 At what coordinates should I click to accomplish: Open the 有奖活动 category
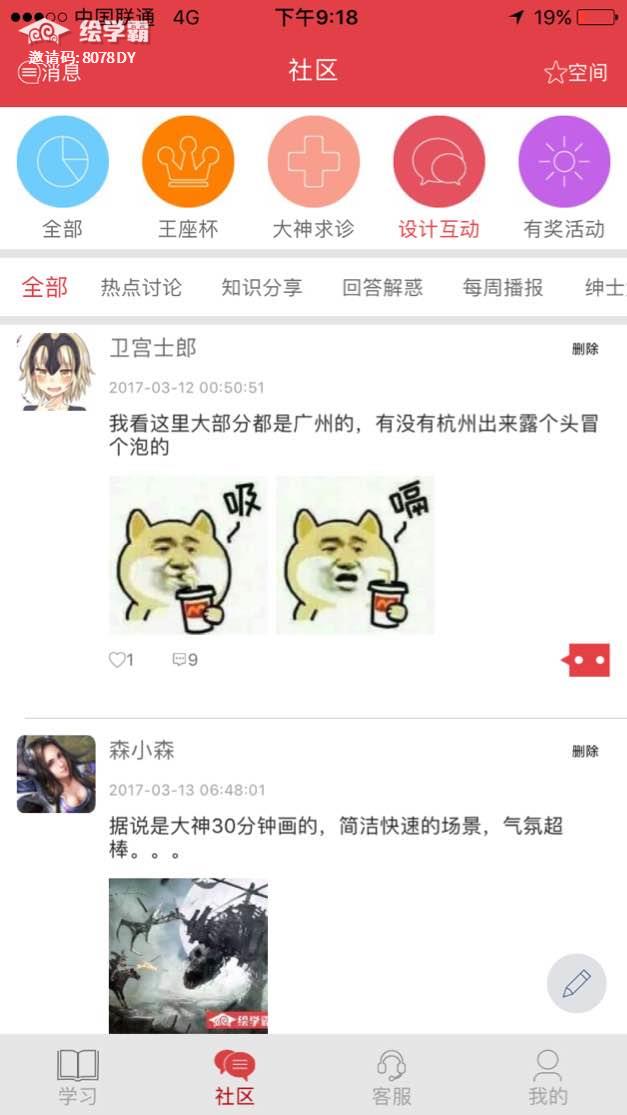pos(564,163)
